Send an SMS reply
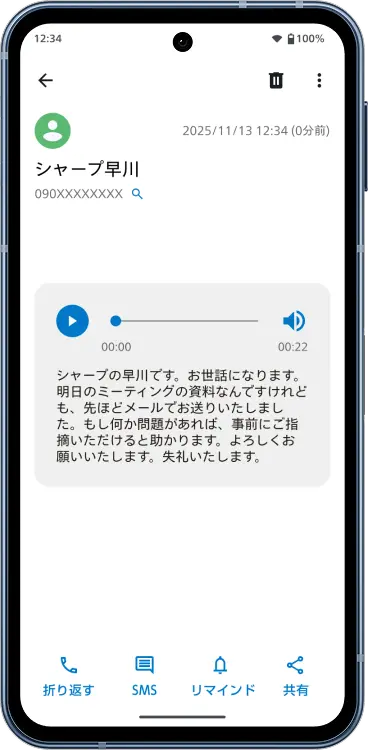The height and width of the screenshot is (750, 368). [x=145, y=676]
